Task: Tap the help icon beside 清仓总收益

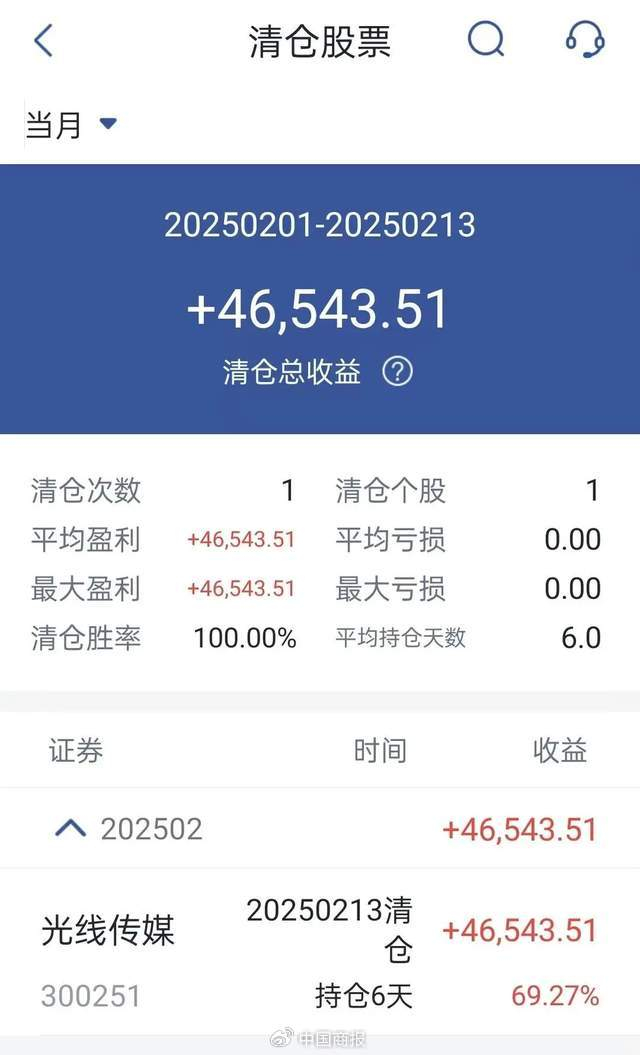Action: point(397,371)
